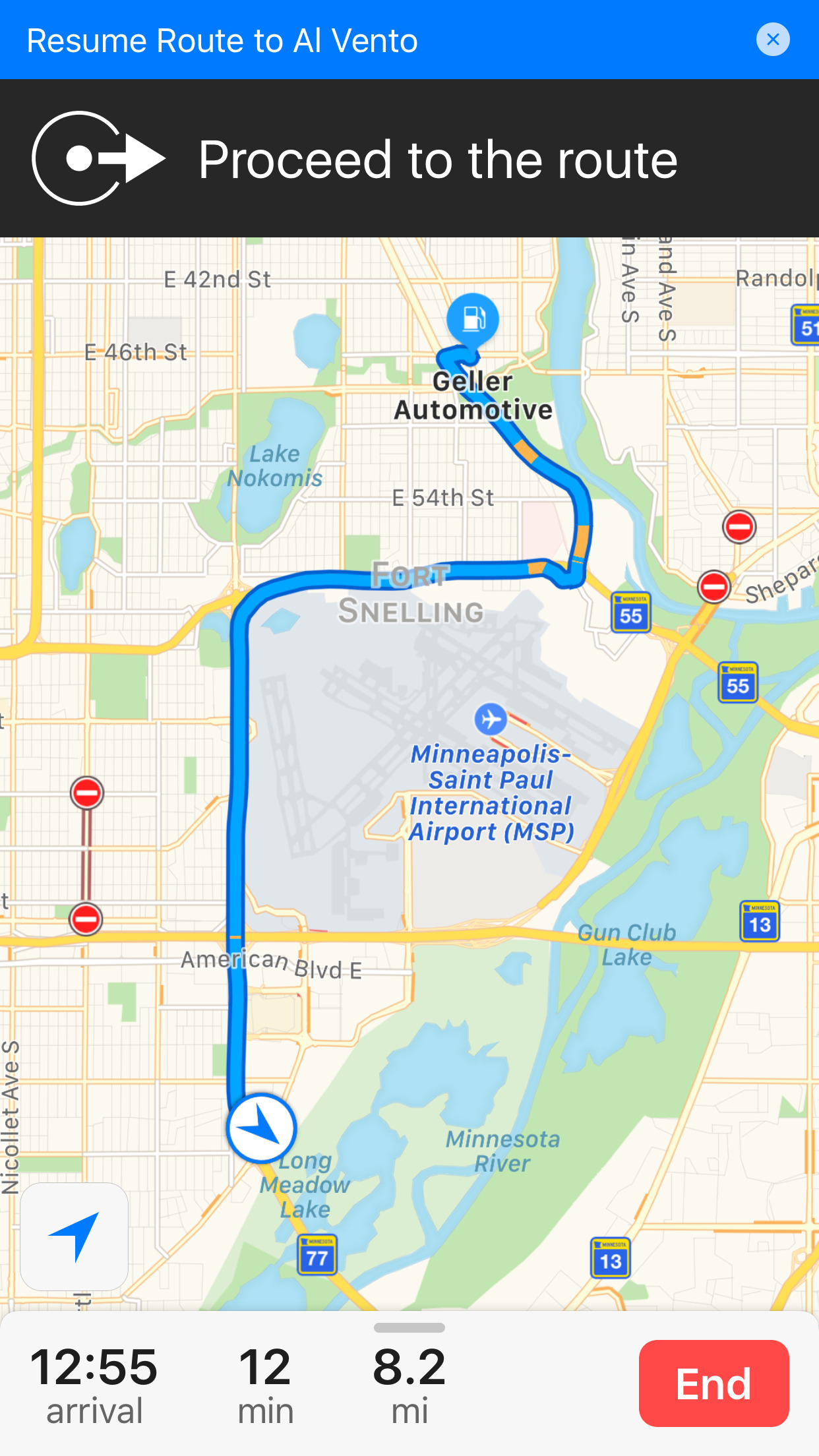This screenshot has height=1456, width=819.
Task: Toggle location tracking with the compass arrow button
Action: tap(73, 1239)
